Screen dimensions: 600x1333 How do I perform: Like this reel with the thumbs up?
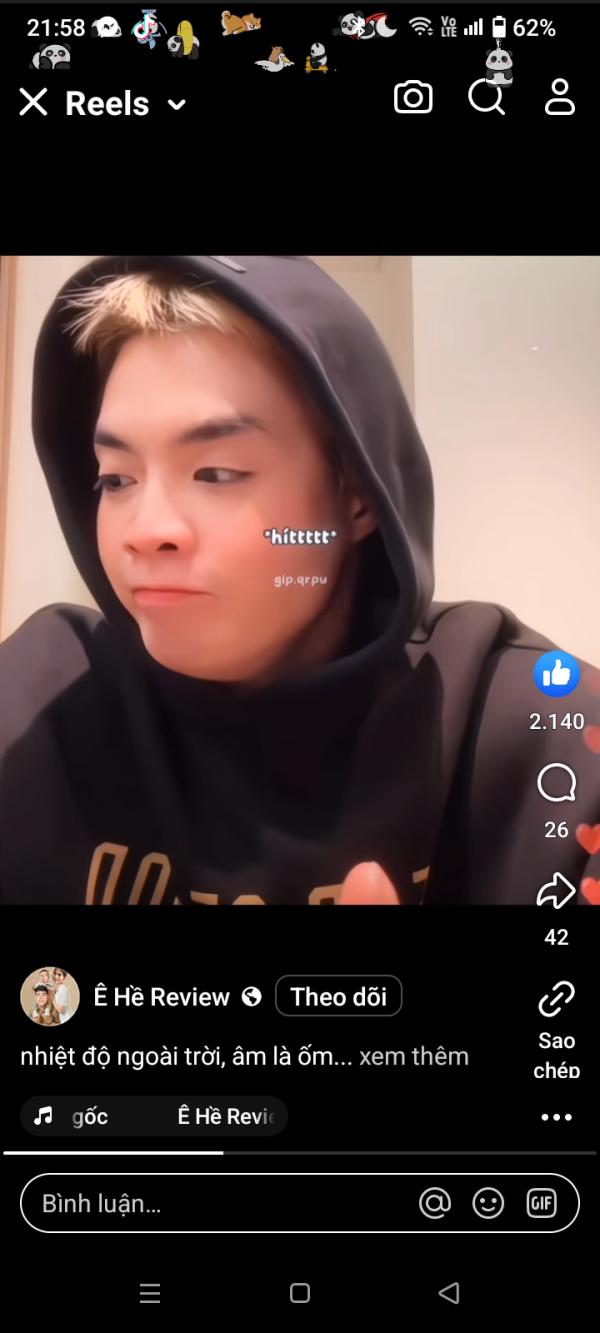pos(556,674)
